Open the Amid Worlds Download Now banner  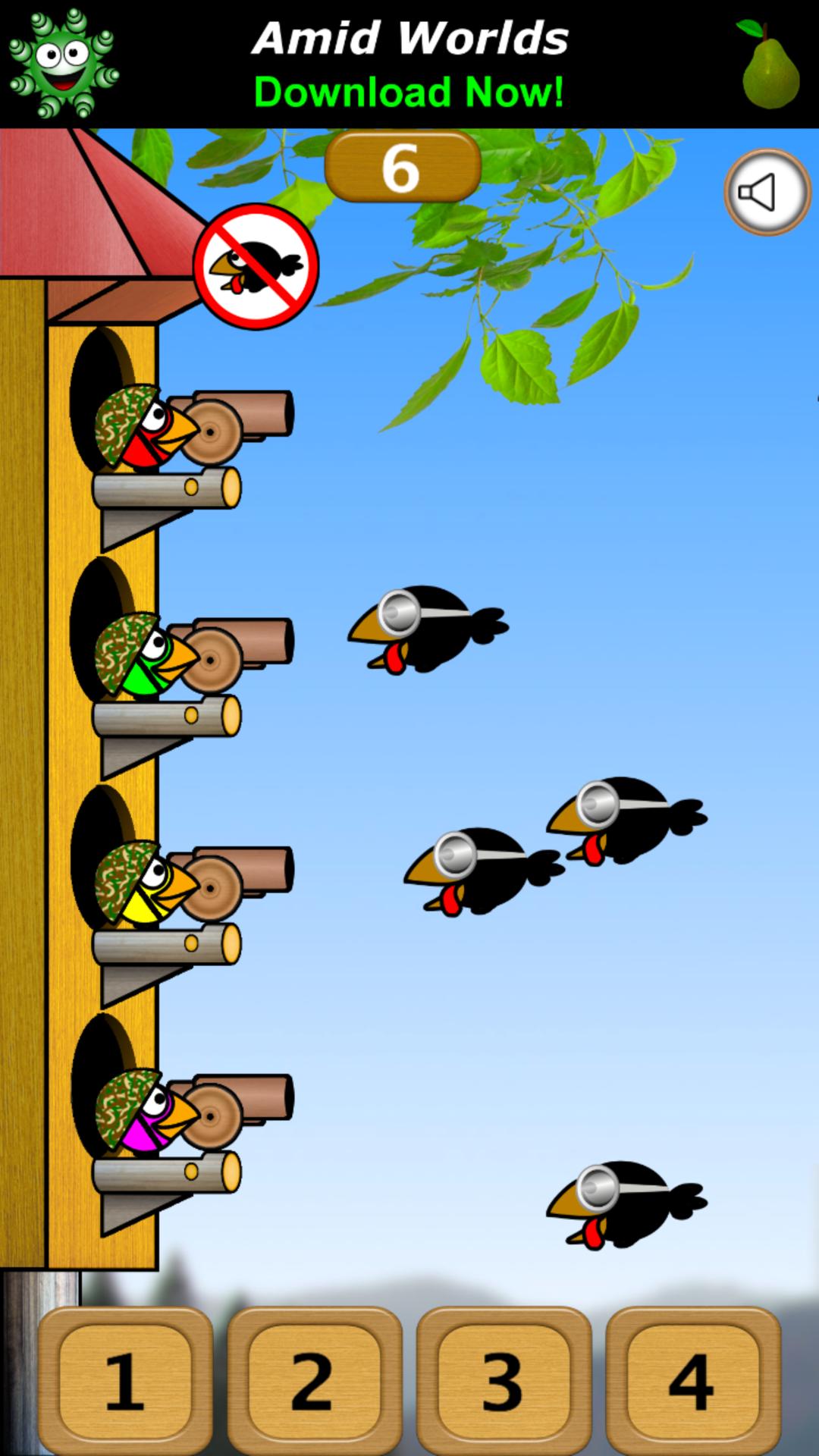409,64
